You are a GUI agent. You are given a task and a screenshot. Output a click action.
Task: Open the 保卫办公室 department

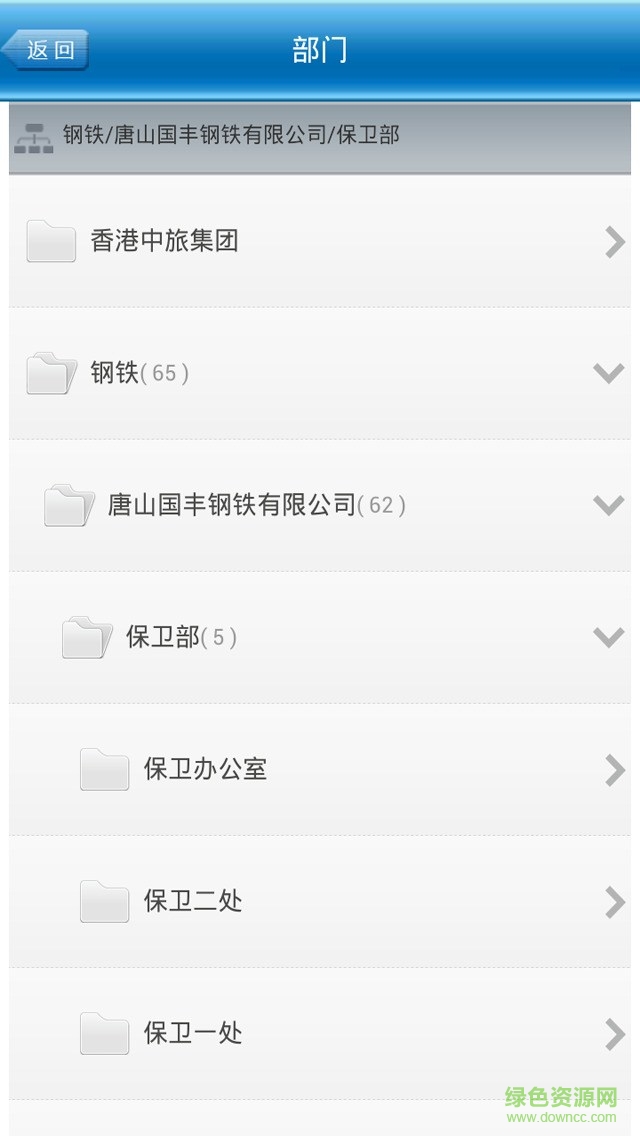tap(320, 770)
